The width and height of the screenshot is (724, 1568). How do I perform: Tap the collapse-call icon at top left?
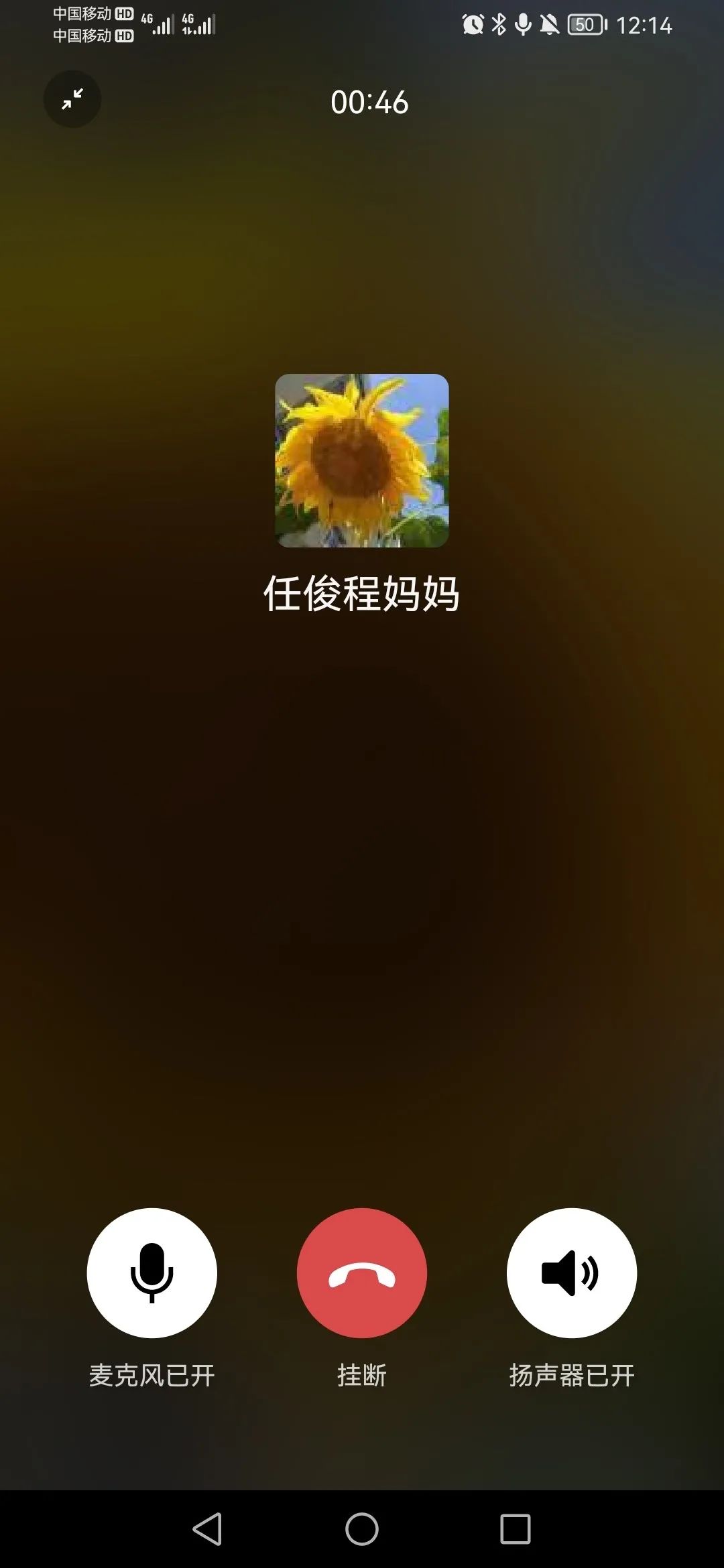[x=72, y=99]
